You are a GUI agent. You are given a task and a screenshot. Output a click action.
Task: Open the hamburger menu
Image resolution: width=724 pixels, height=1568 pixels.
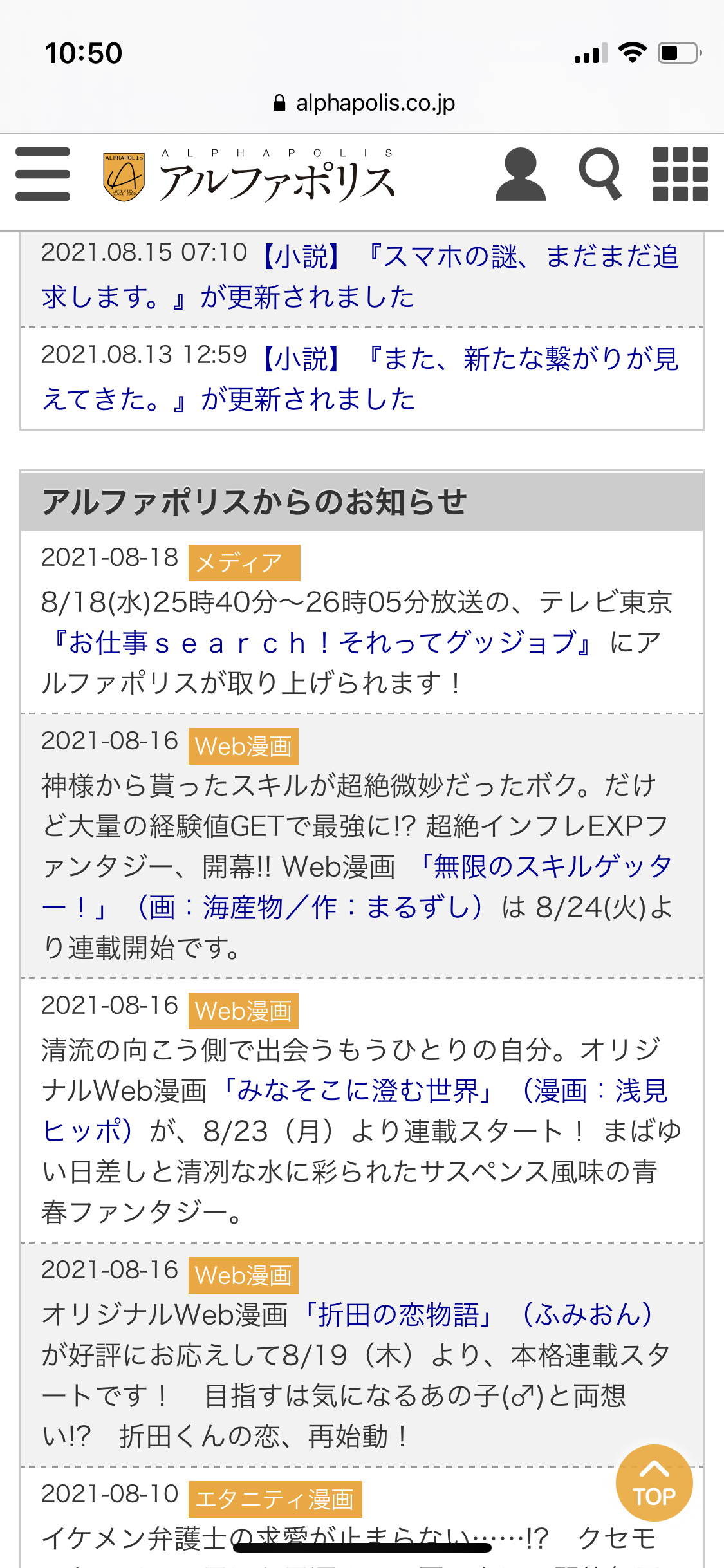click(x=42, y=174)
